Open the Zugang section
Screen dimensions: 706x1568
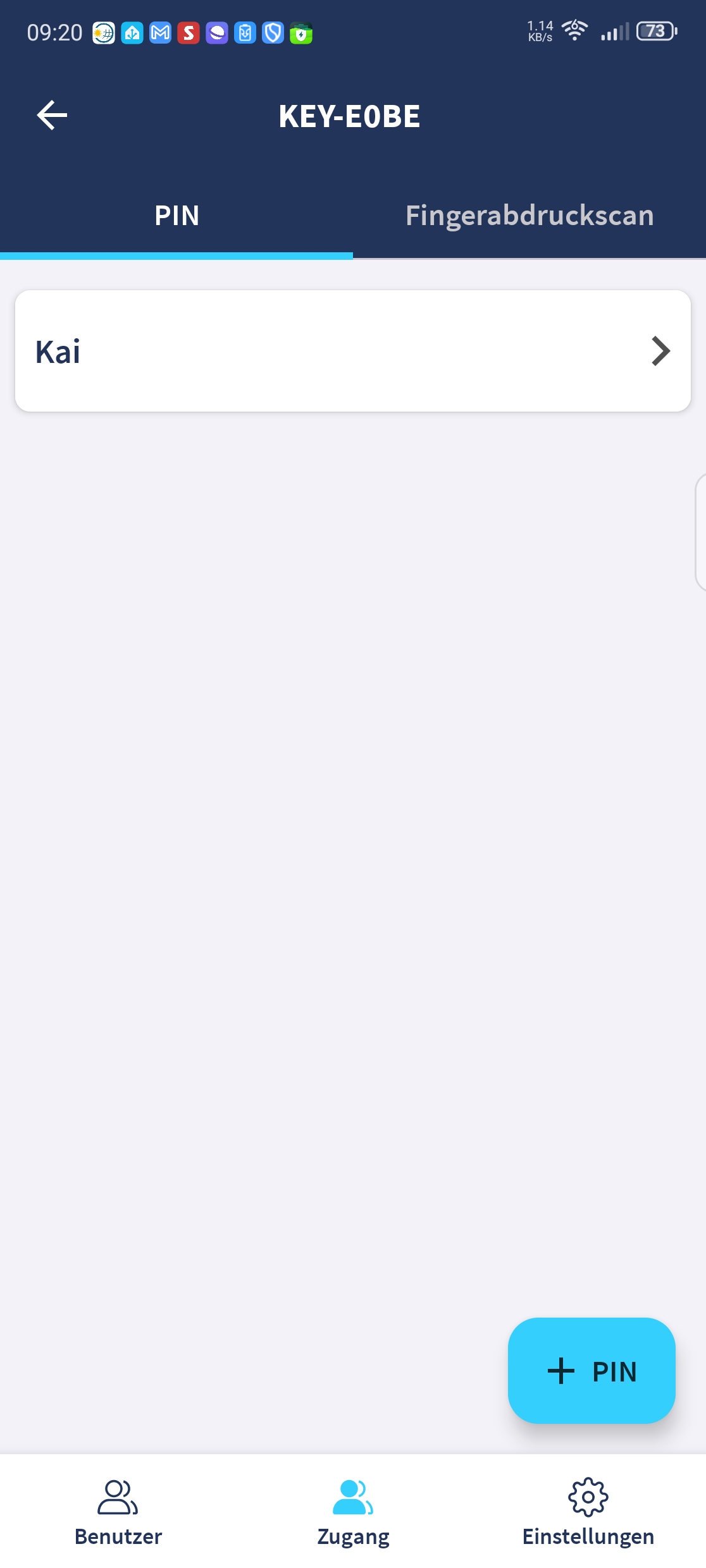pyautogui.click(x=353, y=1512)
